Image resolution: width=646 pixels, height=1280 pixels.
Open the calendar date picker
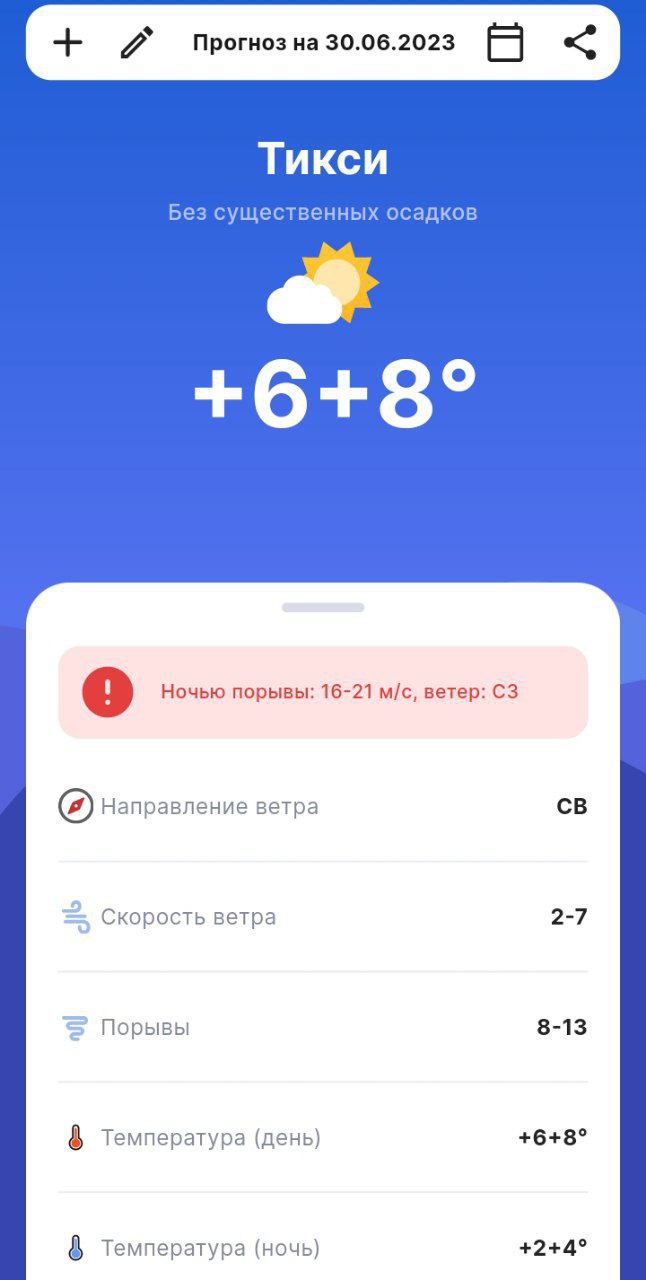505,43
